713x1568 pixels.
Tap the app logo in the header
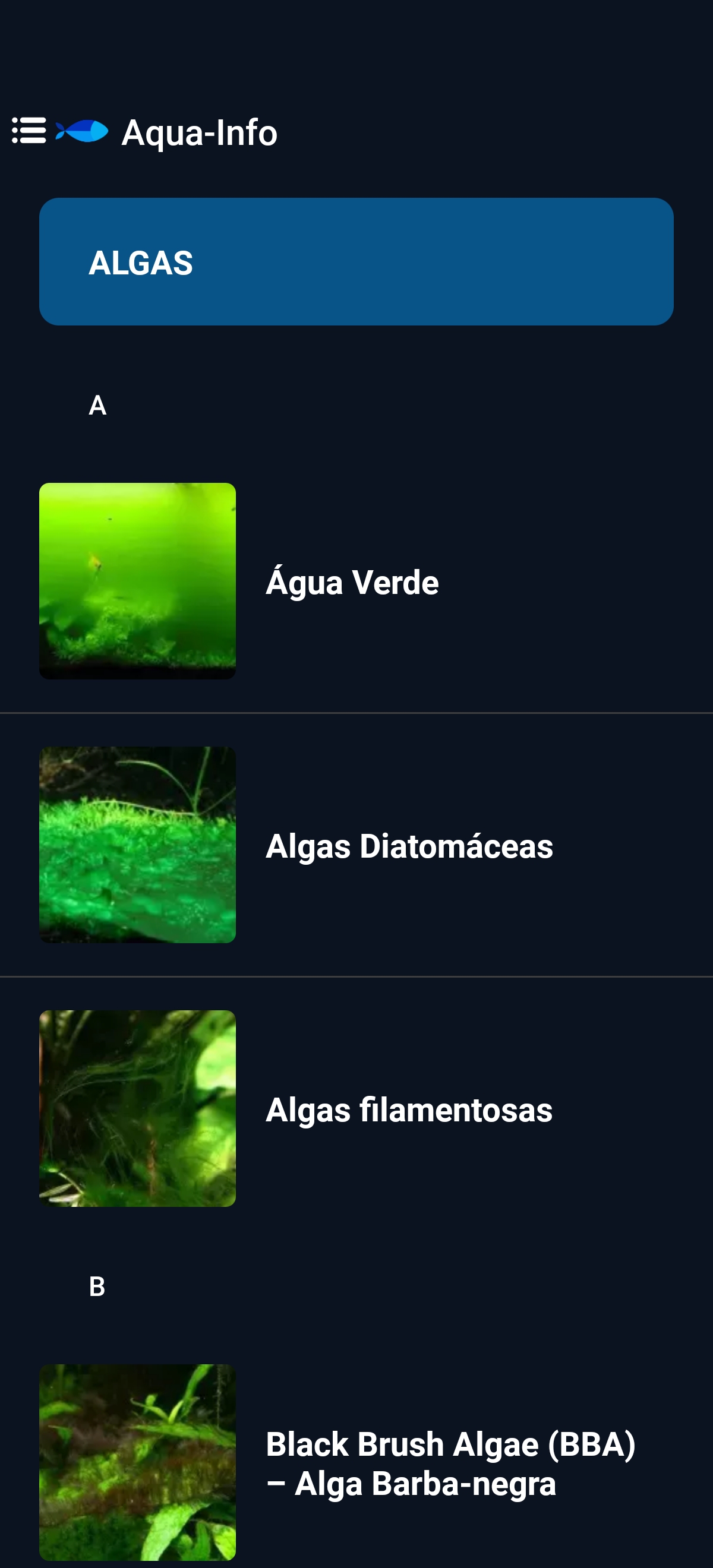click(81, 131)
